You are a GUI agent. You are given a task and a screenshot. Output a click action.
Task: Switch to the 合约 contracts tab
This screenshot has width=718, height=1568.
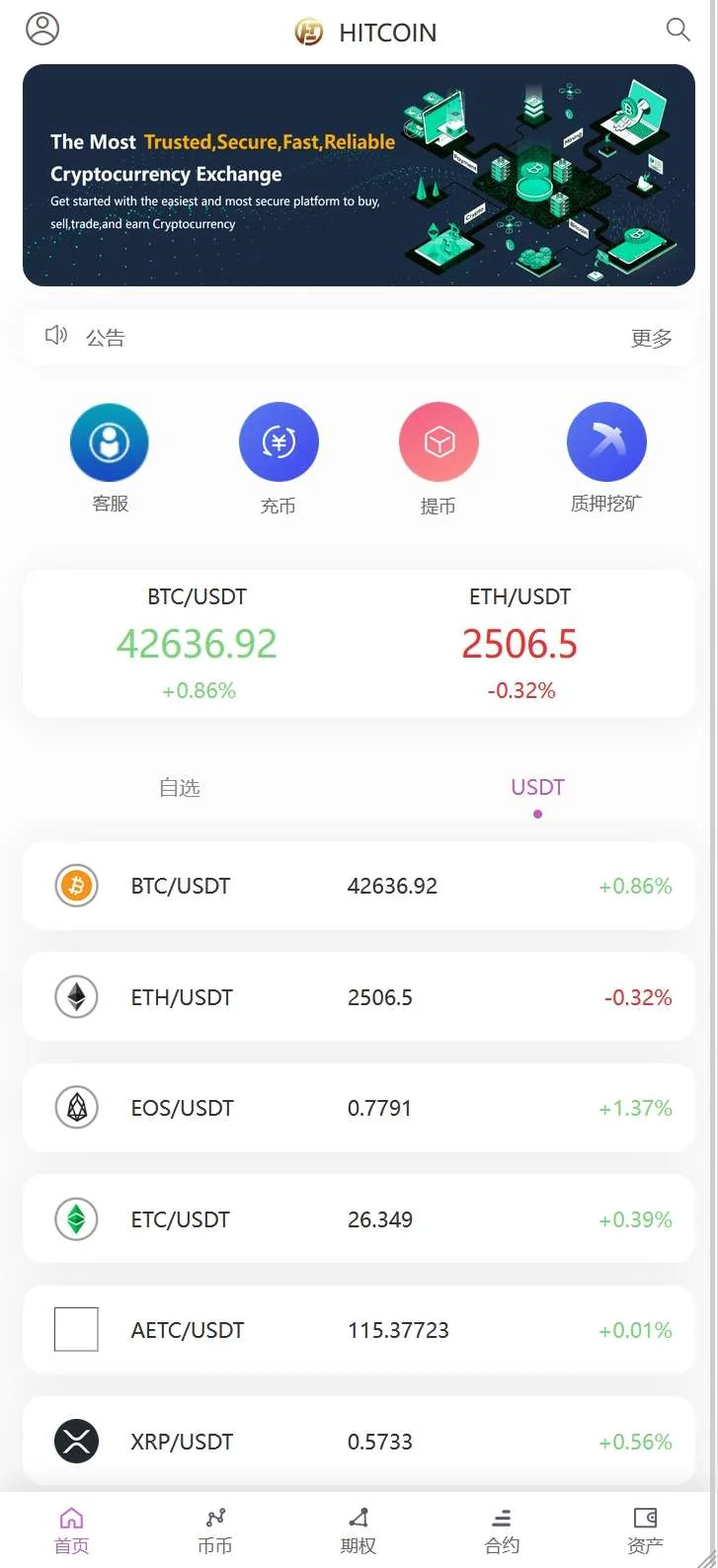502,1529
